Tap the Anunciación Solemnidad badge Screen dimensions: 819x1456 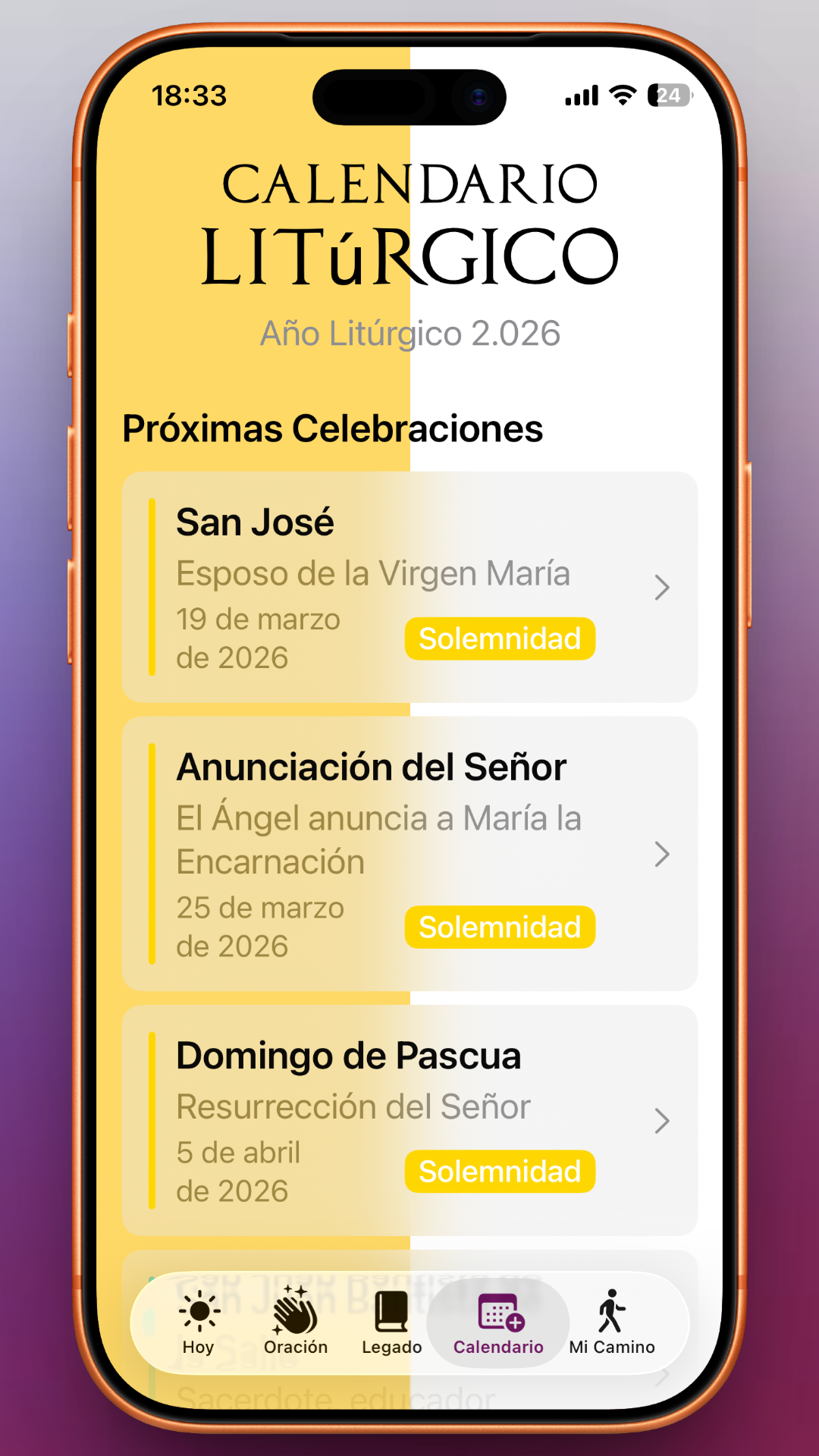coord(500,927)
